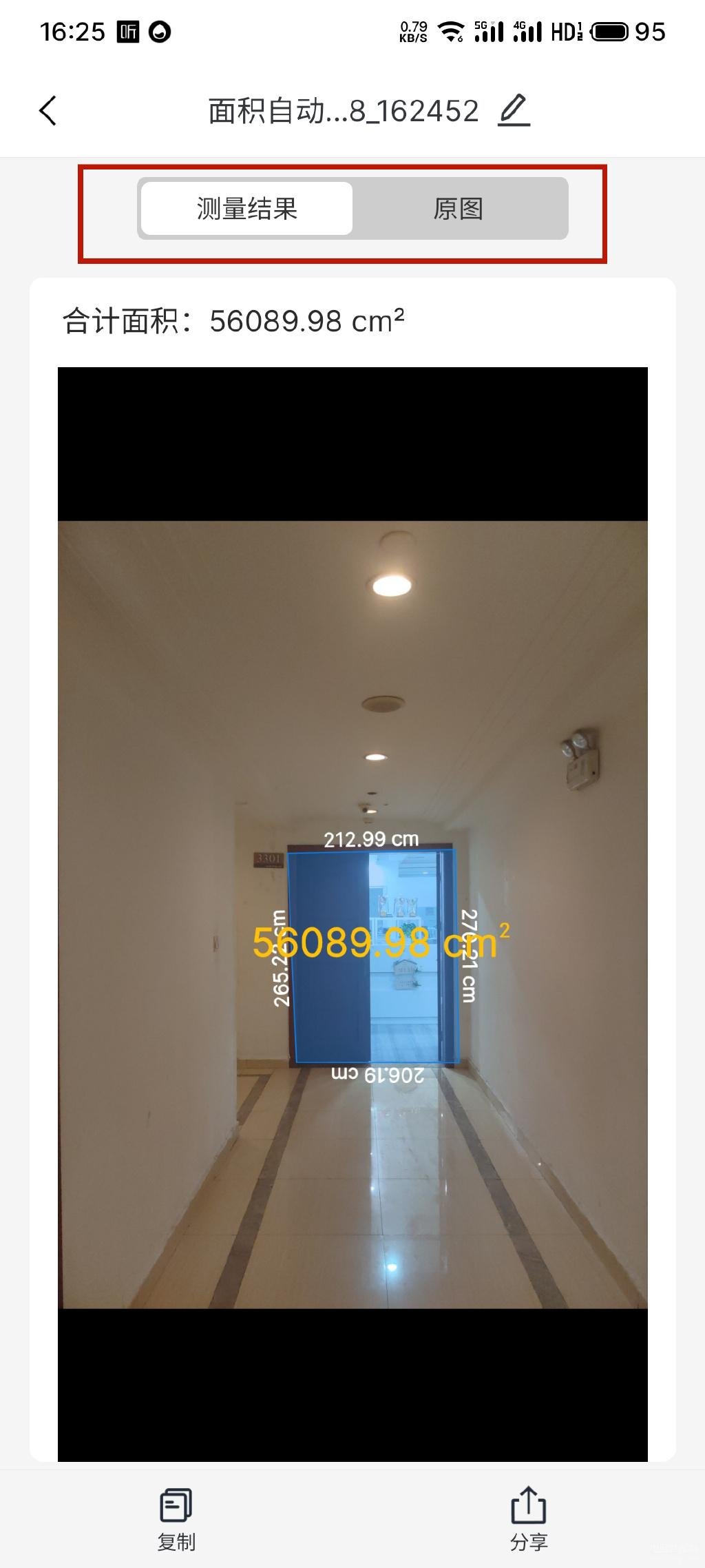Share the measurement via 分享
The width and height of the screenshot is (705, 1568).
pyautogui.click(x=529, y=1518)
